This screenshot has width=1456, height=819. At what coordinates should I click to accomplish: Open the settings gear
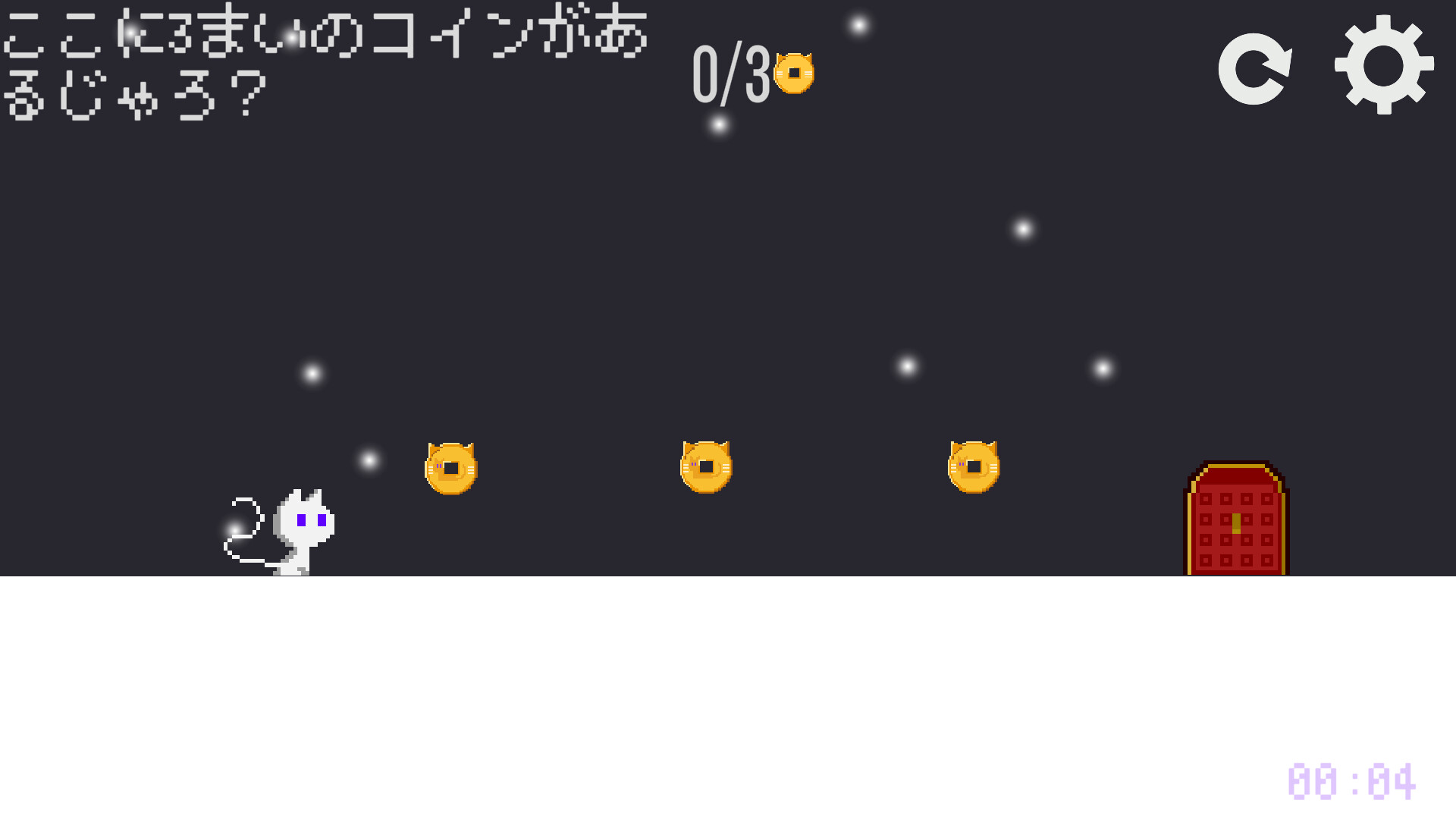[1384, 65]
